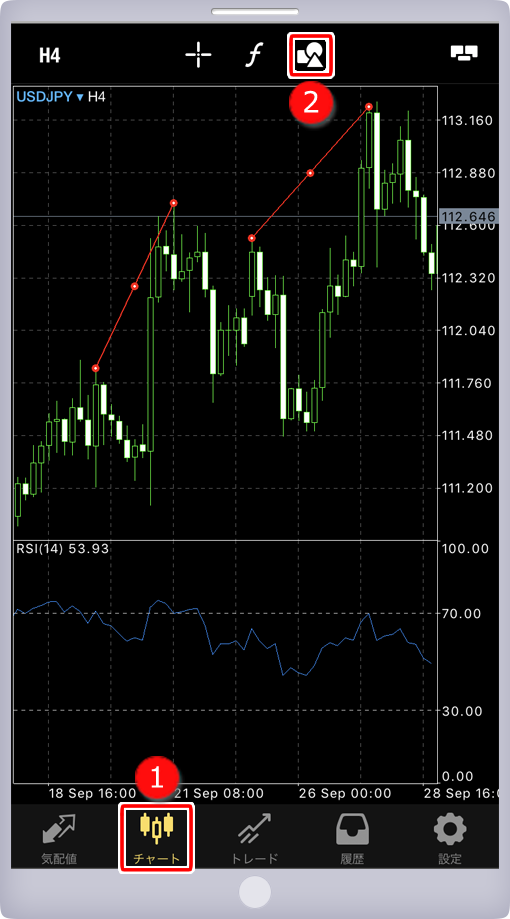This screenshot has height=919, width=510.
Task: Go to the トレード tab
Action: (x=254, y=839)
